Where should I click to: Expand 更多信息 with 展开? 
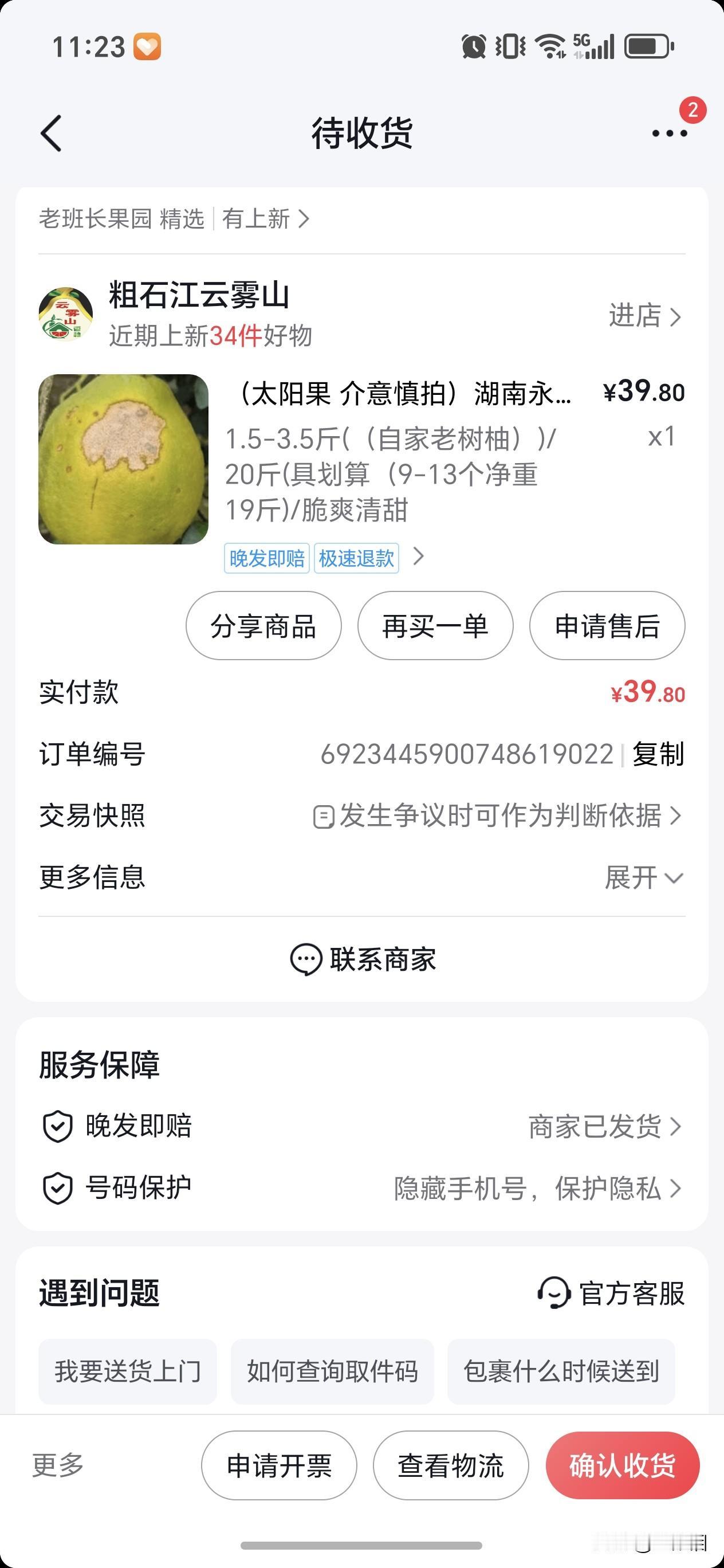644,878
